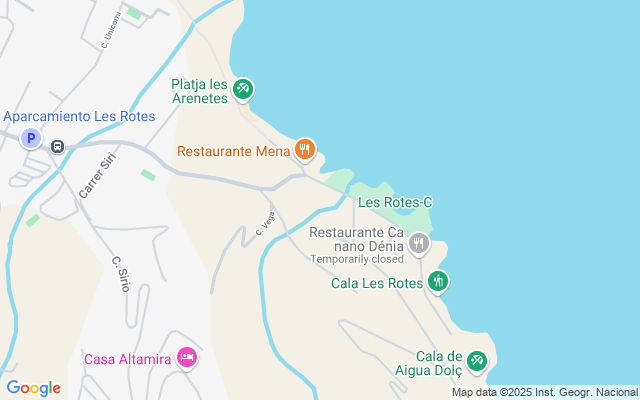Tap the bus stop icon near the parking
The height and width of the screenshot is (400, 640).
pos(58,145)
